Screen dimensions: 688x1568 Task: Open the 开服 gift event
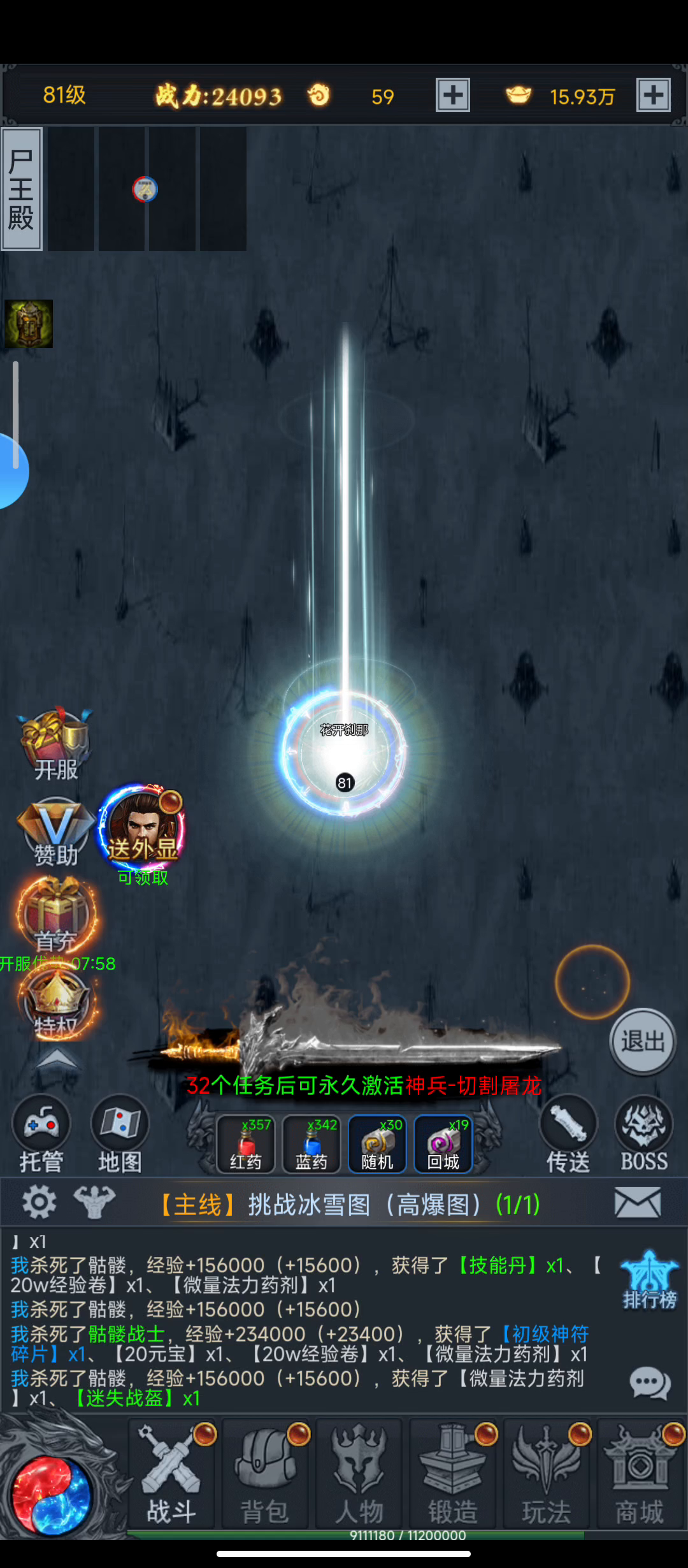56,744
